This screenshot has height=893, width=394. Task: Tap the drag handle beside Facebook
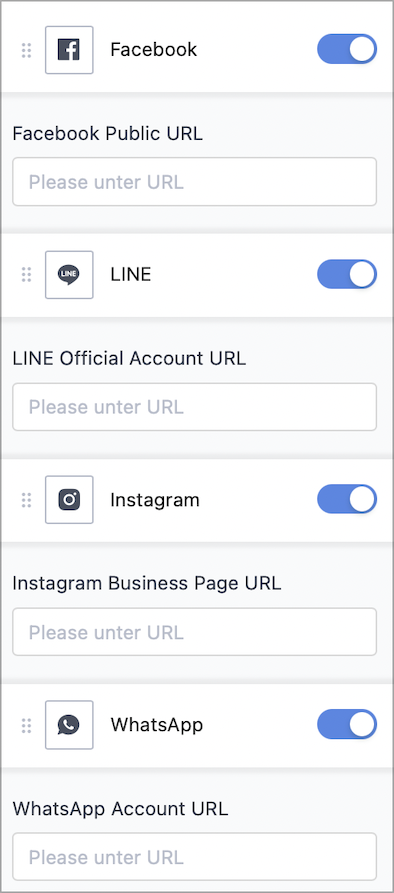click(26, 50)
